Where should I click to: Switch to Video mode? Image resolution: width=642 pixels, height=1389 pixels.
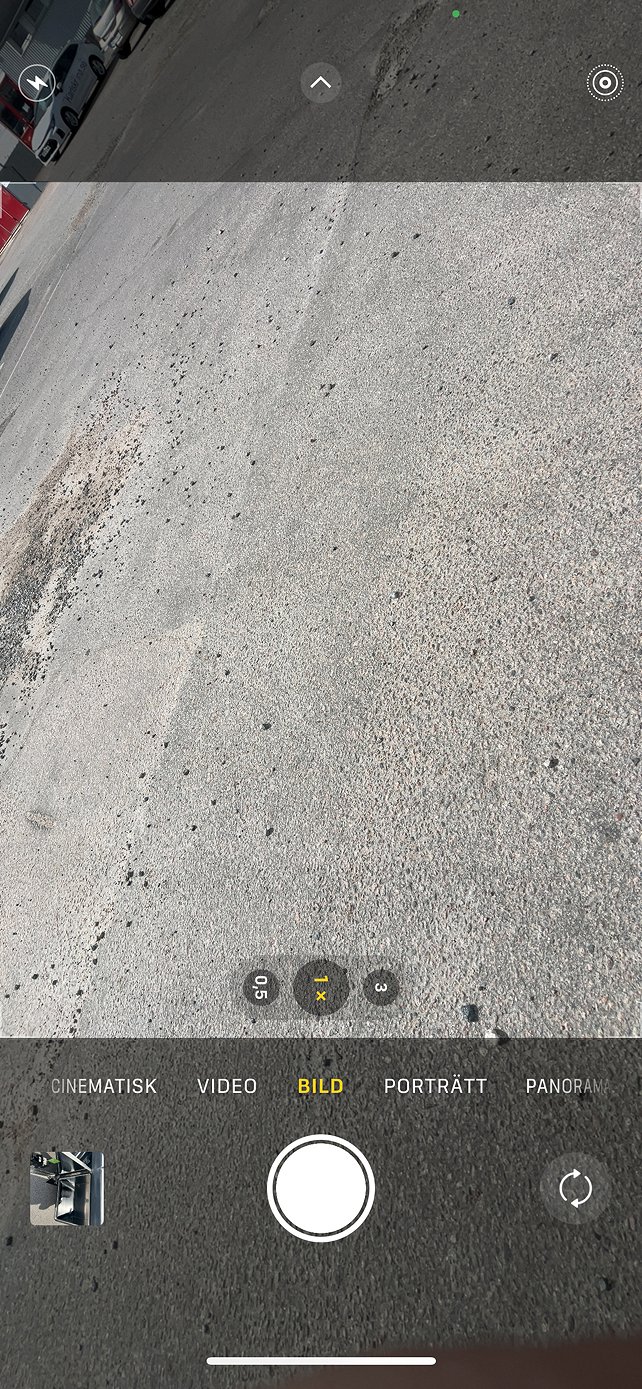(227, 1086)
